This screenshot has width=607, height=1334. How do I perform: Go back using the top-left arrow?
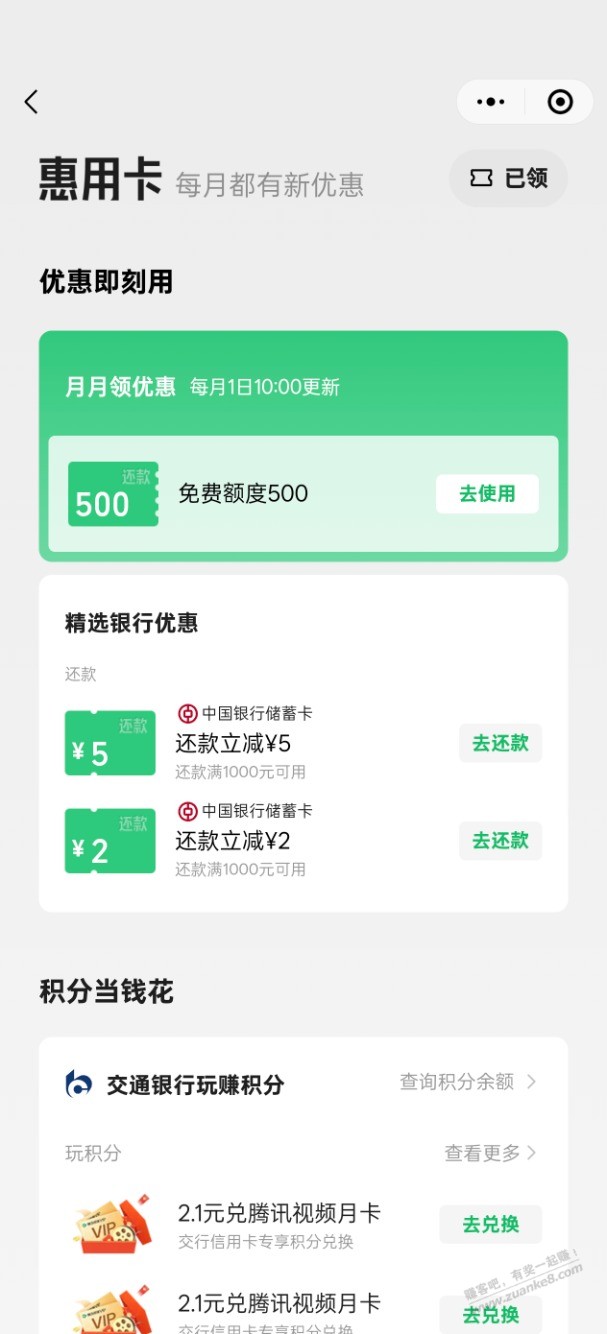click(x=31, y=101)
